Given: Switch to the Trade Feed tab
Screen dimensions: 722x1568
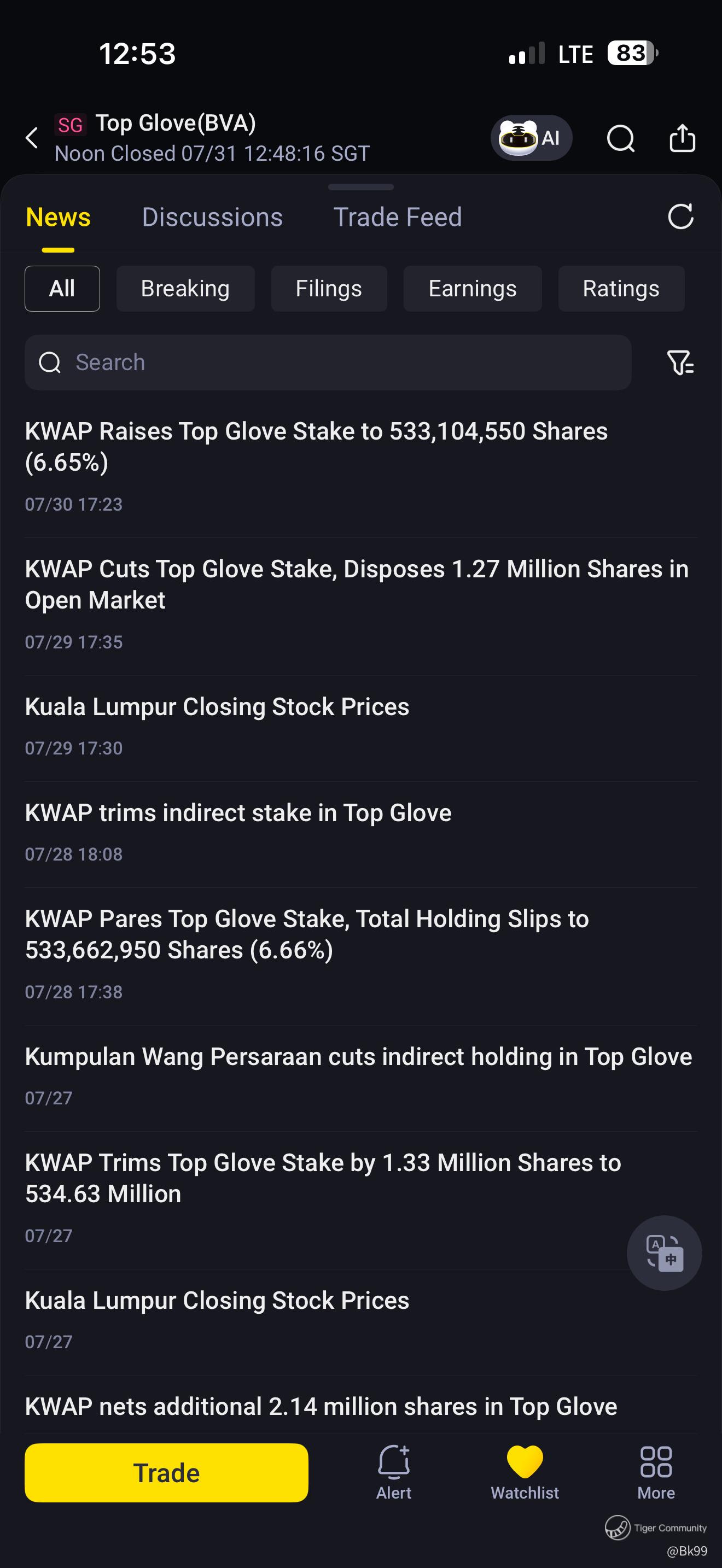Looking at the screenshot, I should click(x=398, y=217).
